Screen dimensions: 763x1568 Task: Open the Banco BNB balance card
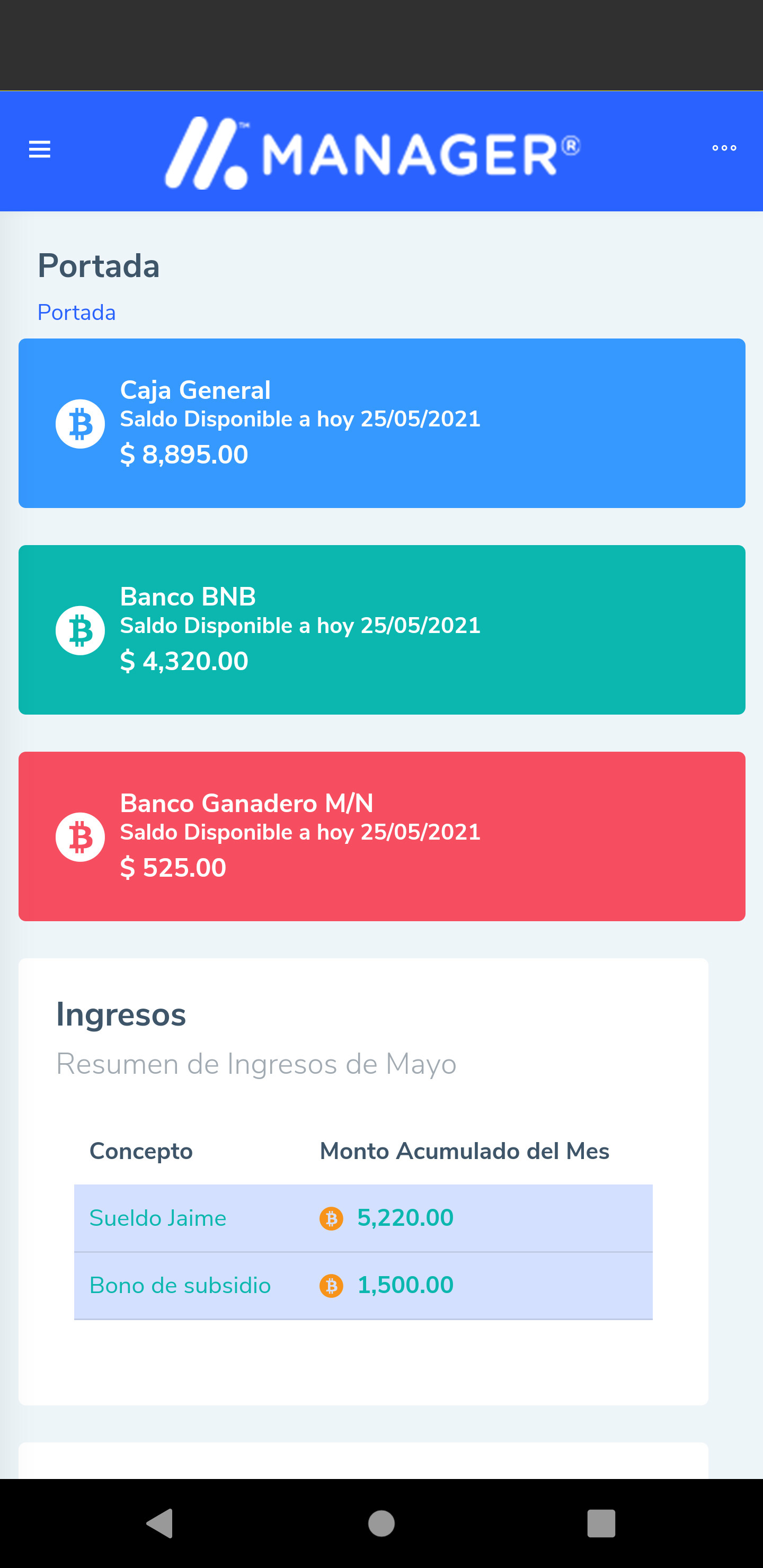point(382,629)
